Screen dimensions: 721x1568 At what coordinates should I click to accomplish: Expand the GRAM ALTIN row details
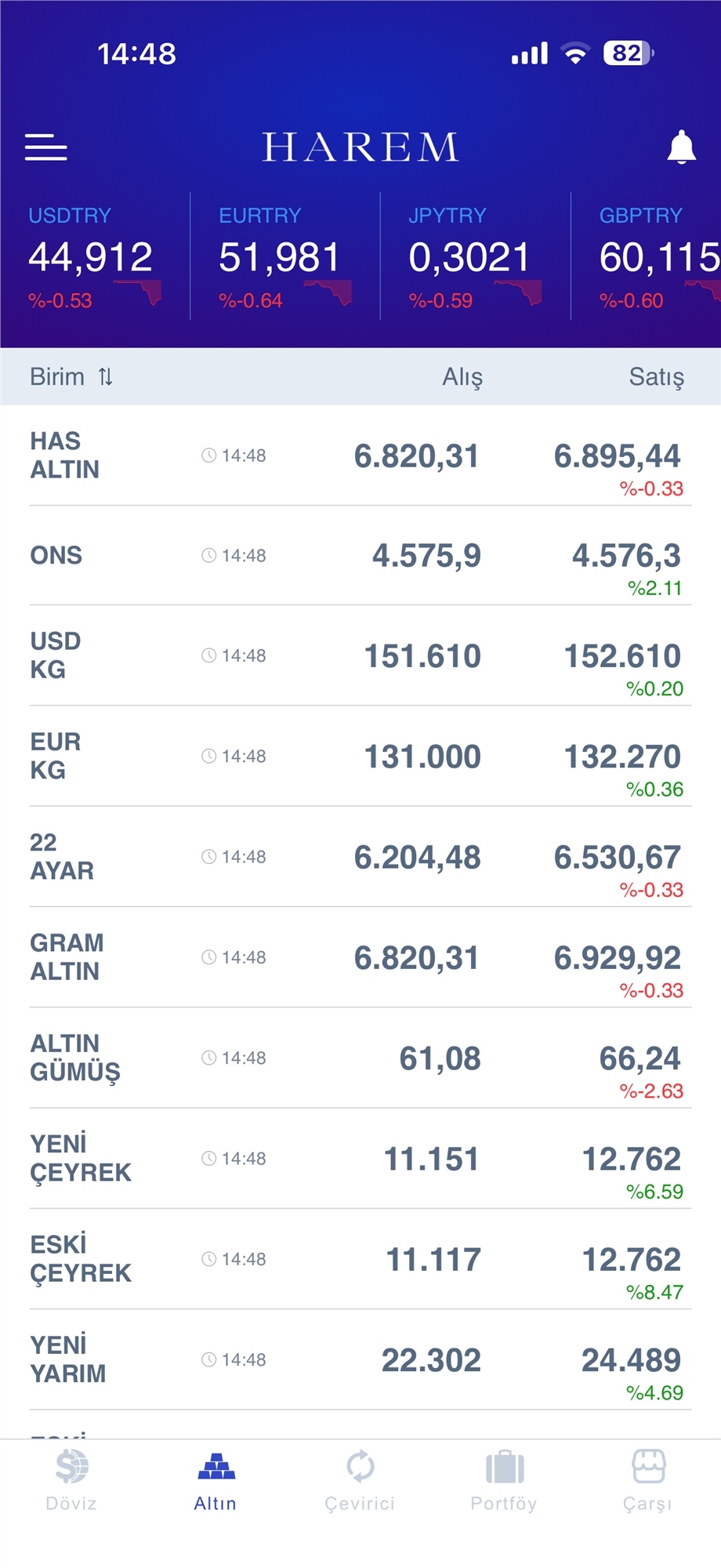(360, 956)
